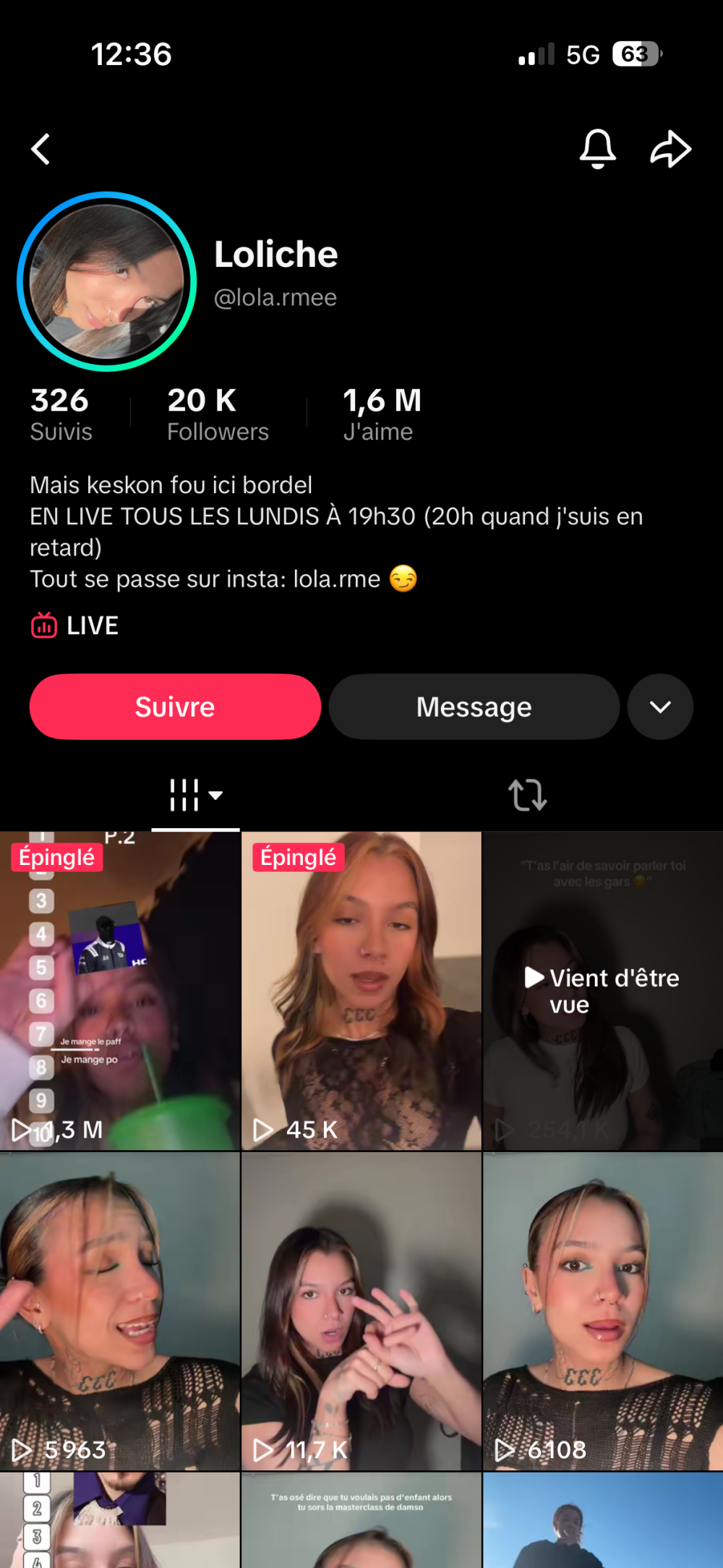Open the masterclass de damso video
This screenshot has height=1568, width=723.
[361, 1520]
